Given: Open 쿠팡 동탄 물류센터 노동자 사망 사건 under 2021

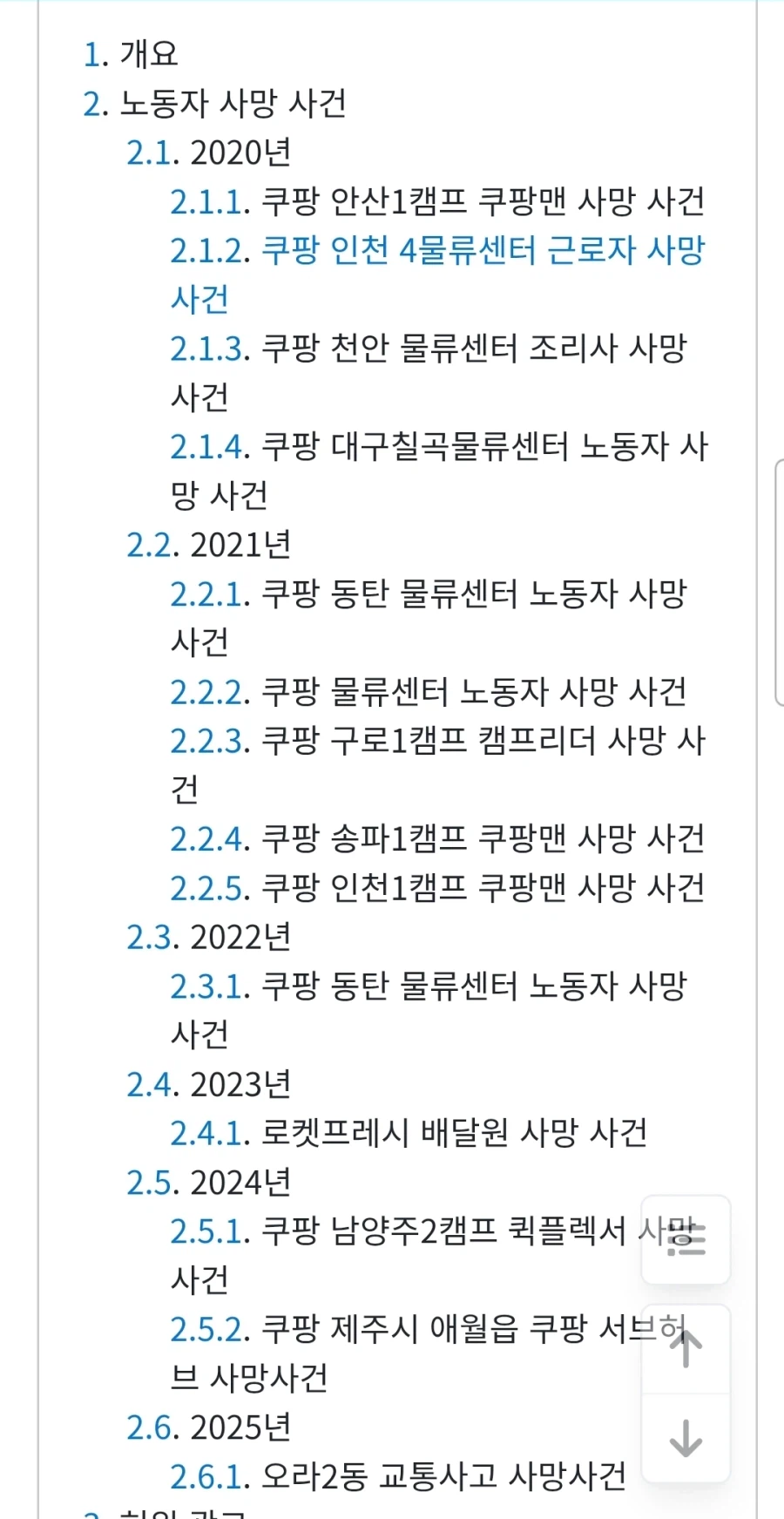Looking at the screenshot, I should (427, 596).
